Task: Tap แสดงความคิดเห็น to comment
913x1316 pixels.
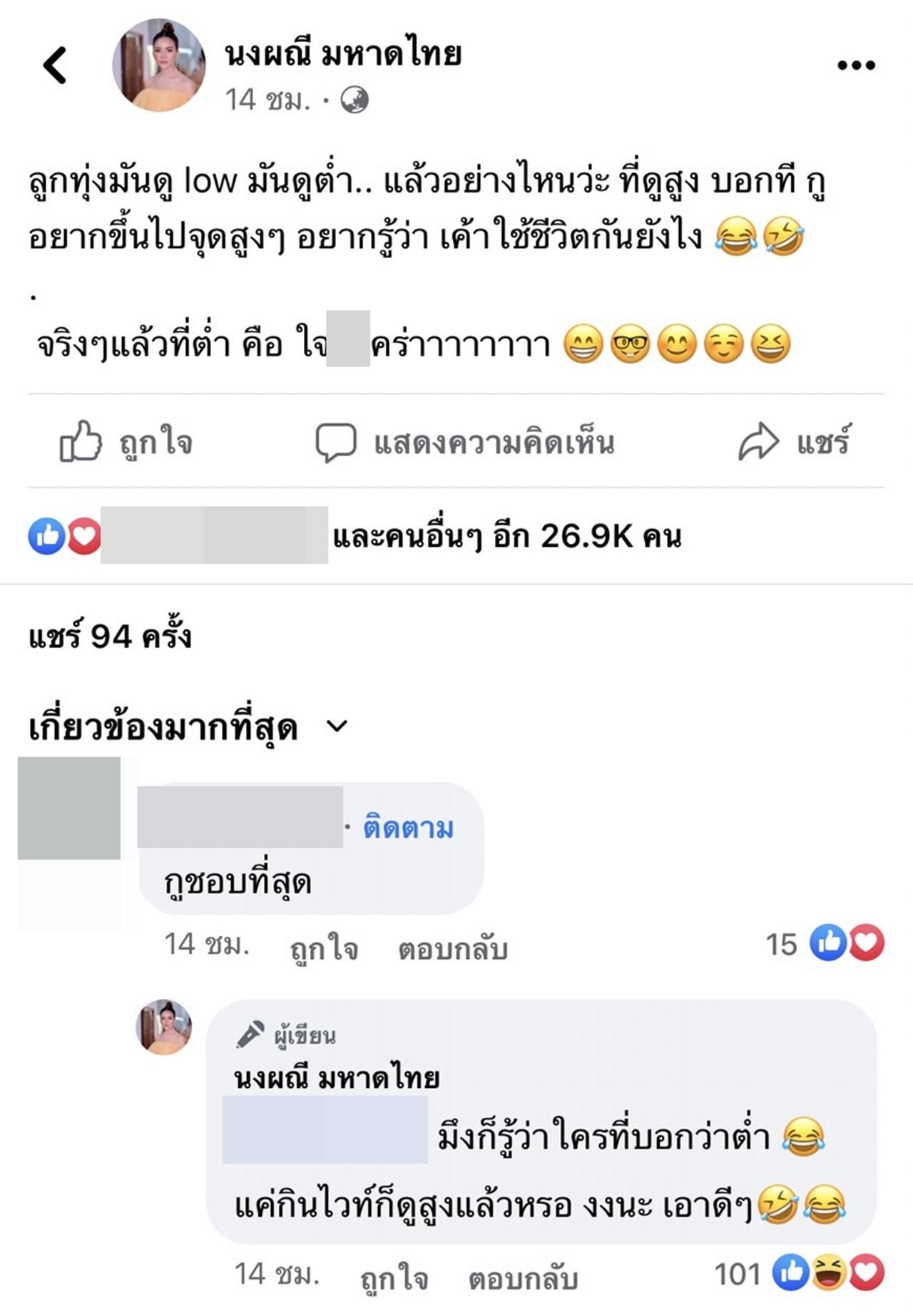Action: (x=465, y=442)
